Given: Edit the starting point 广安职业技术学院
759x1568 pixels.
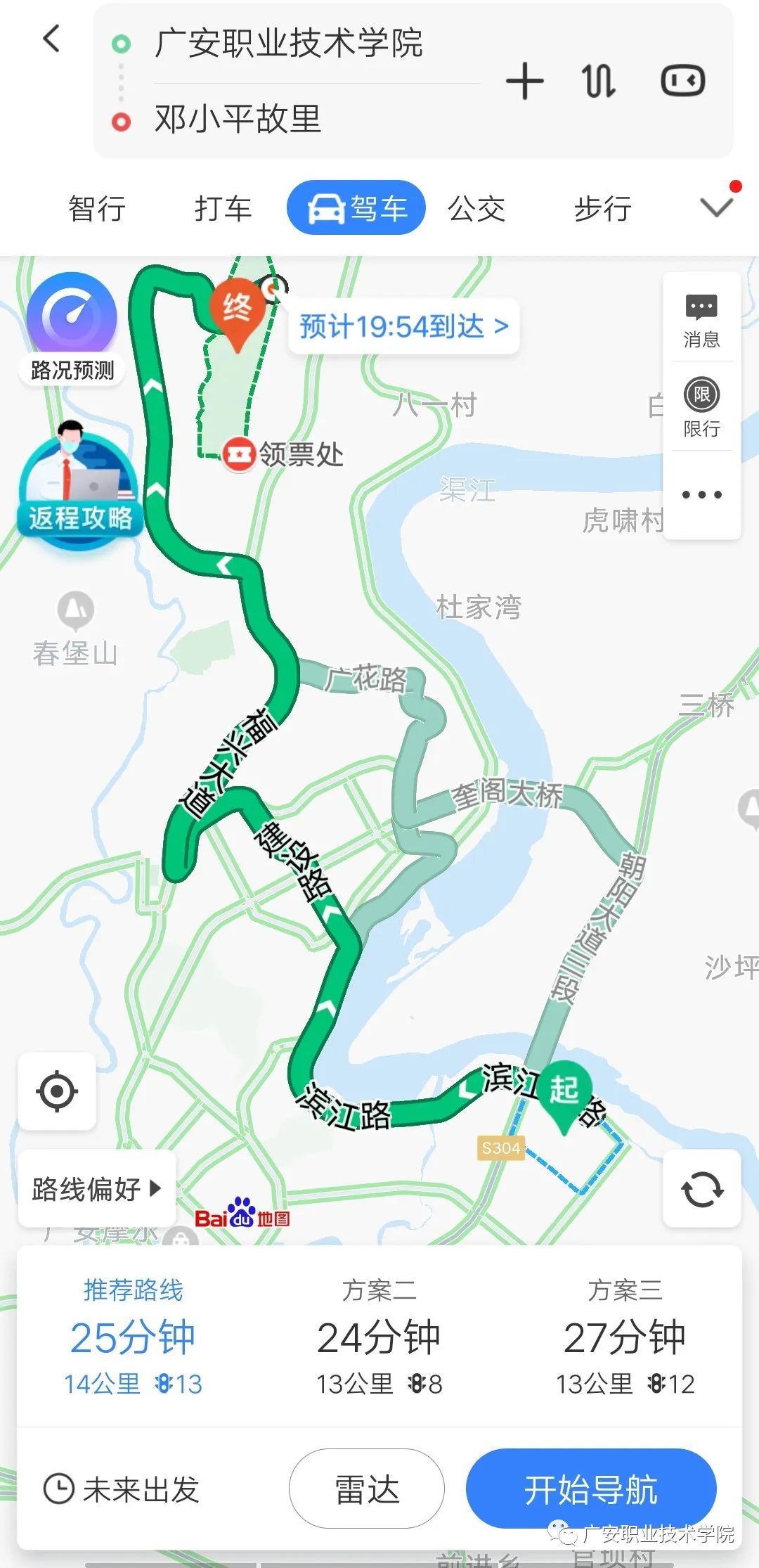Looking at the screenshot, I should [288, 44].
